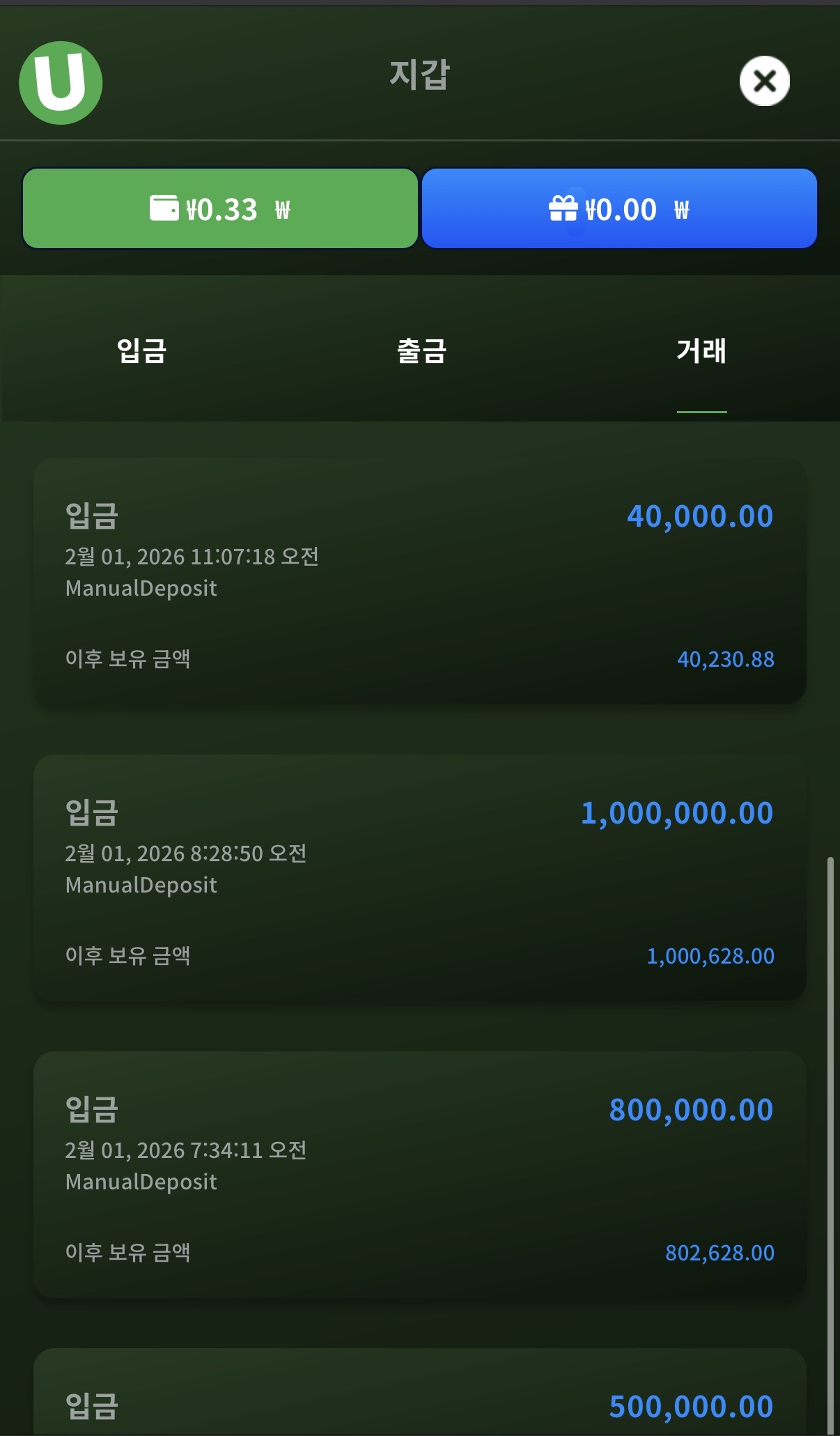Viewport: 840px width, 1436px height.
Task: Select the blue ₩0.00 bonus balance button
Action: coord(619,208)
